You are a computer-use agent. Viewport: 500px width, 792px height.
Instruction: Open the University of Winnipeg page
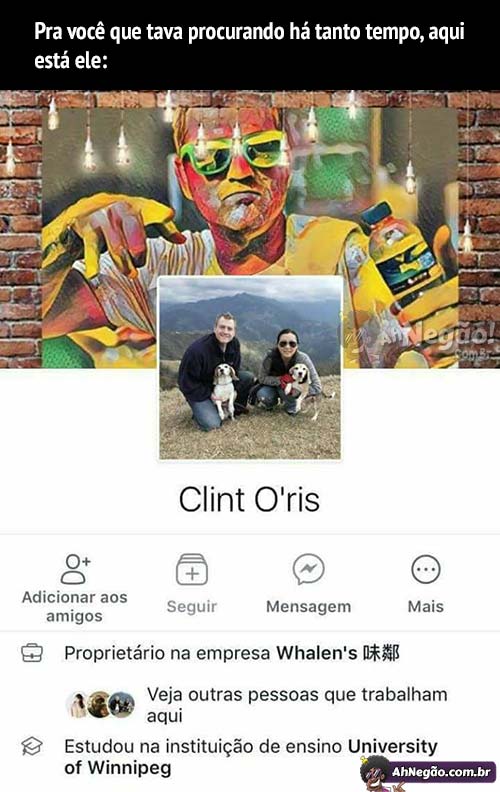(x=251, y=757)
